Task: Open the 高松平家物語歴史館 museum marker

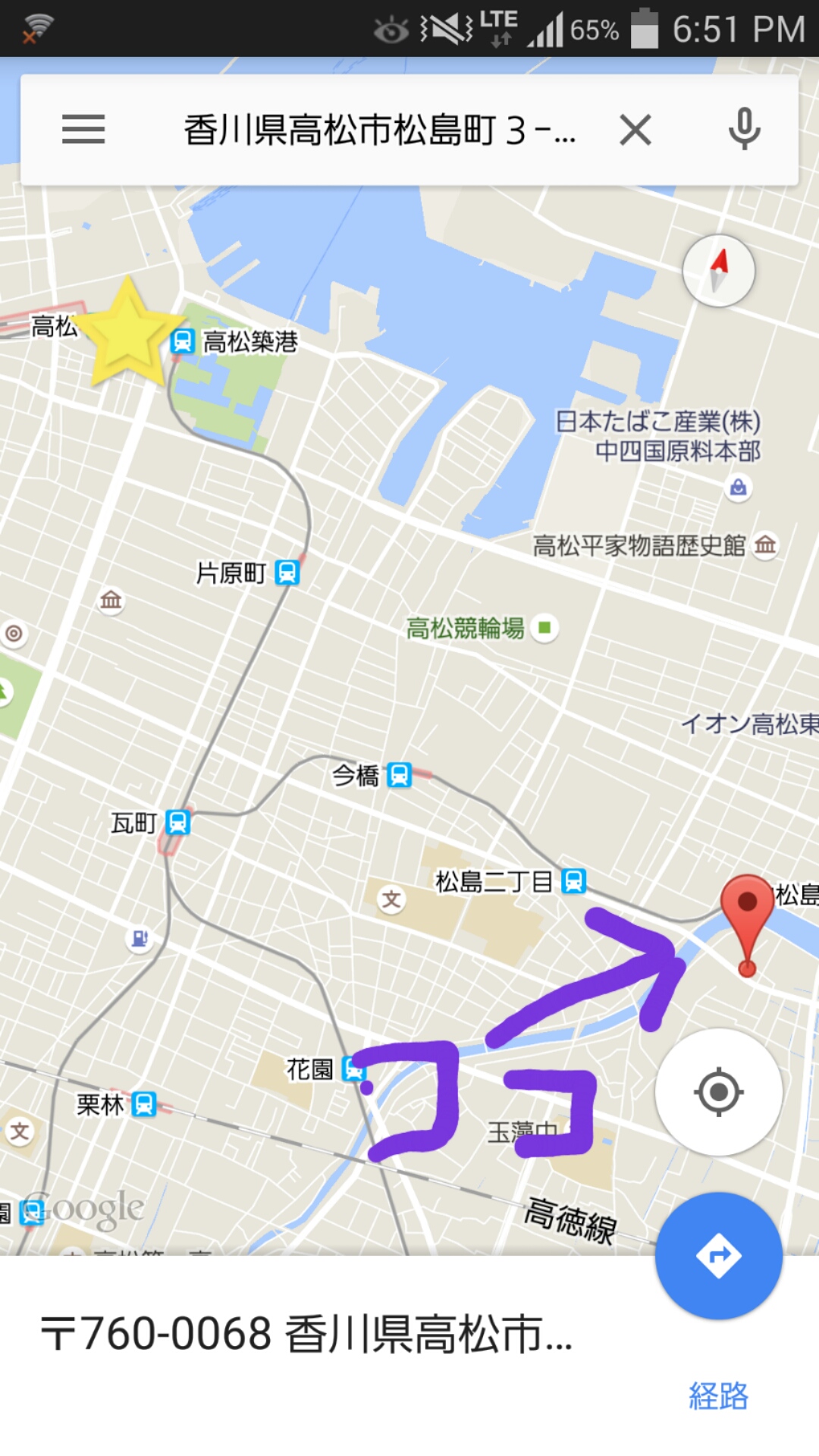Action: [x=765, y=545]
